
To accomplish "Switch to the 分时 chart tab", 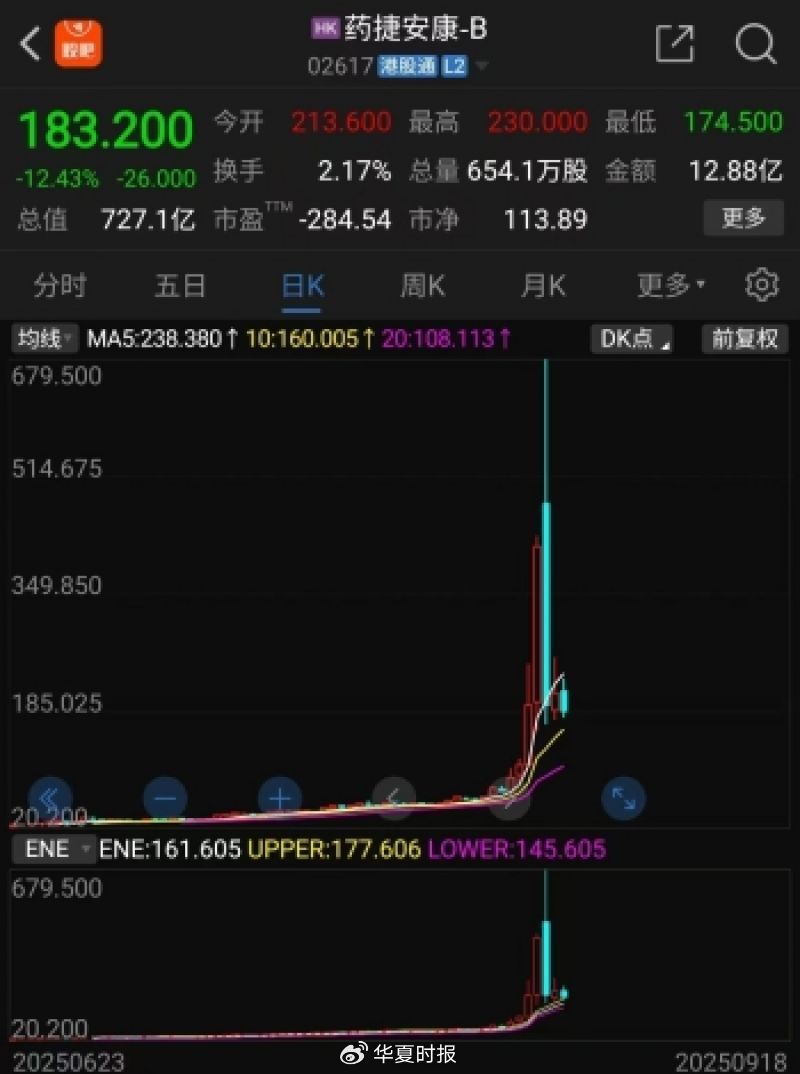I will click(60, 286).
